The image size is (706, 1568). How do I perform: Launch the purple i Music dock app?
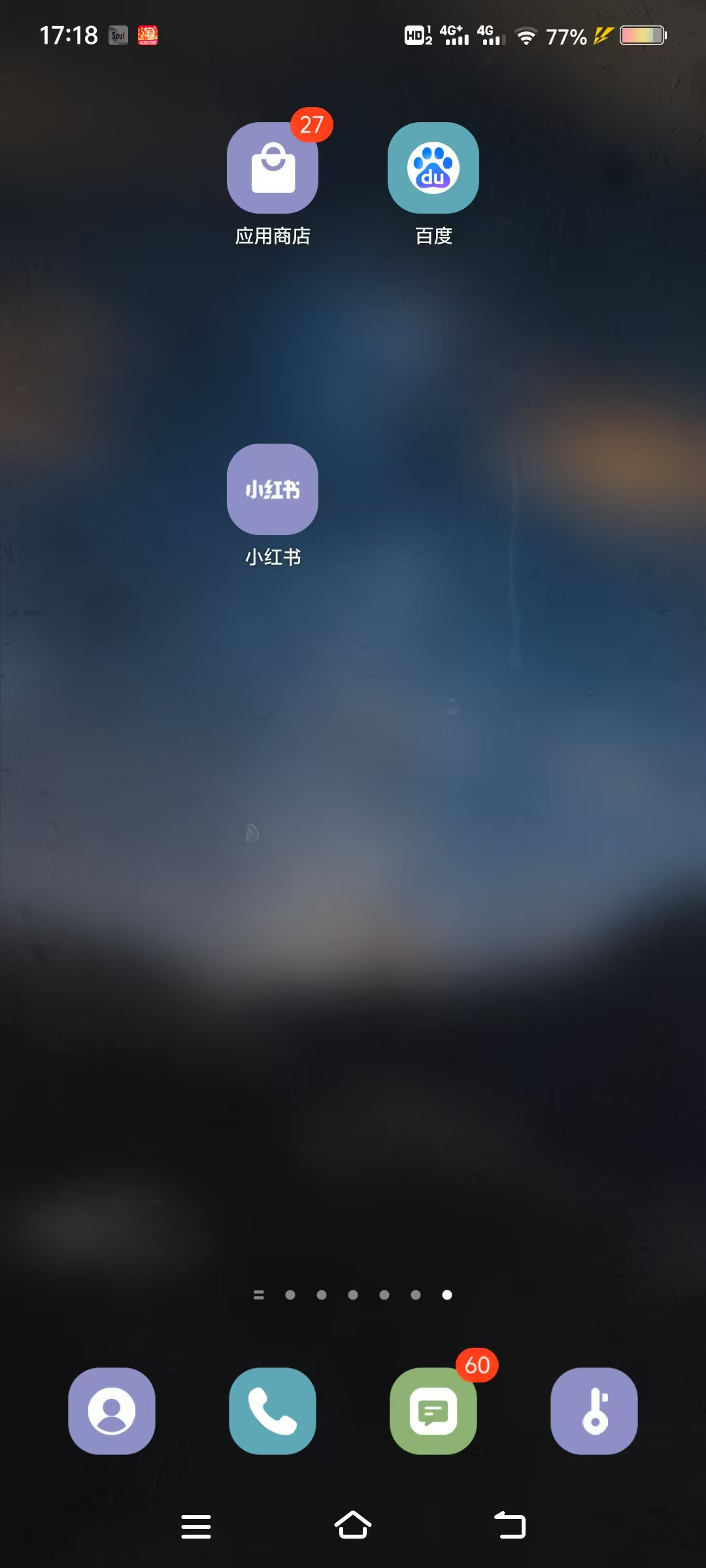pos(594,1411)
